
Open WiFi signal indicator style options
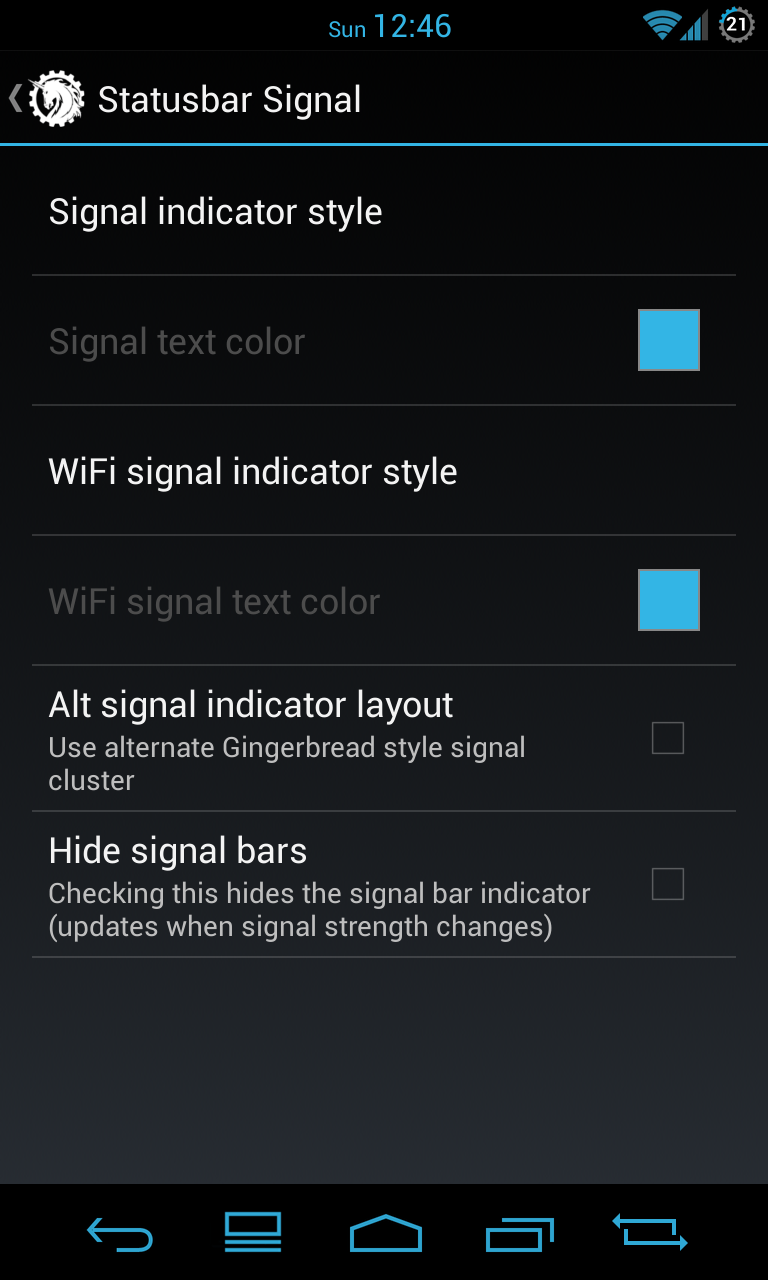tap(384, 472)
